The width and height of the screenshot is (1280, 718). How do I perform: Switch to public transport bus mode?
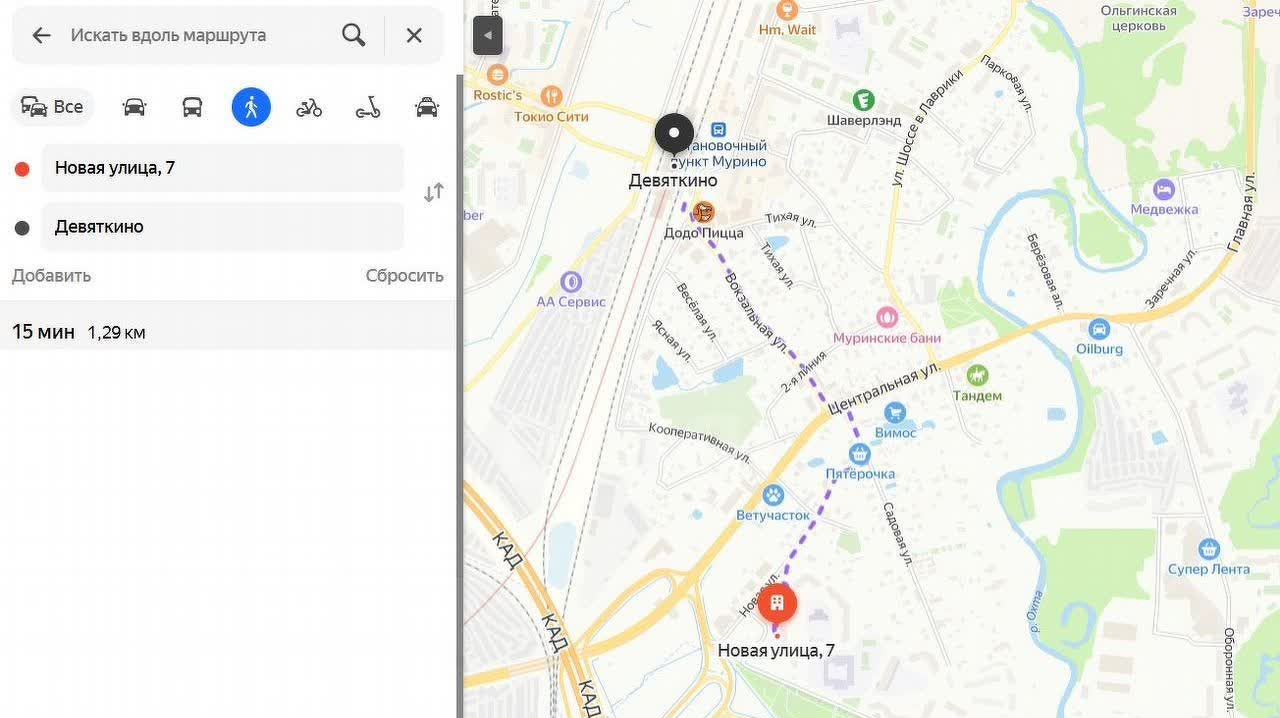pos(192,107)
